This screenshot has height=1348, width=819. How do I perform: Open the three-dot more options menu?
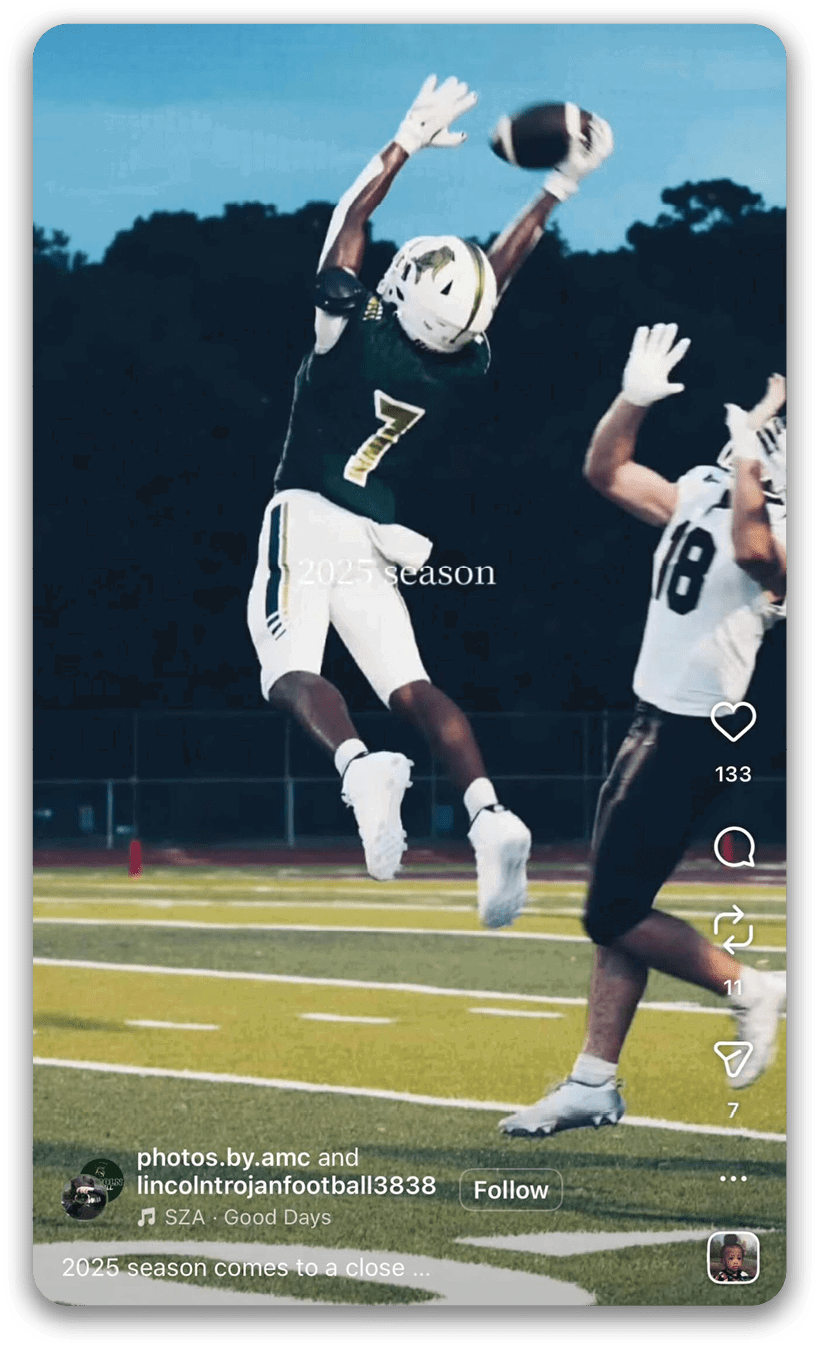point(733,1179)
